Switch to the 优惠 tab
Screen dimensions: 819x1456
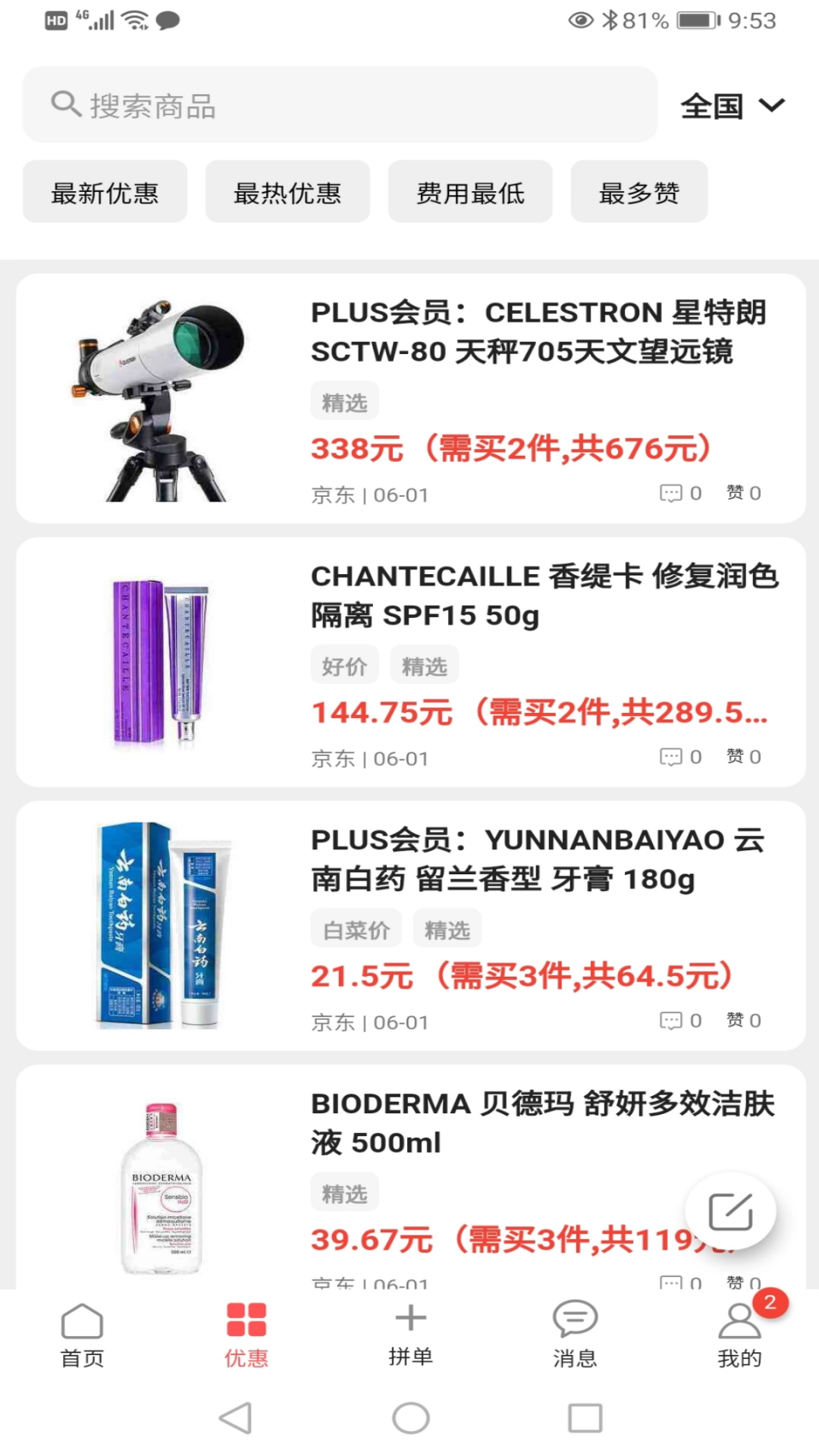click(246, 1336)
